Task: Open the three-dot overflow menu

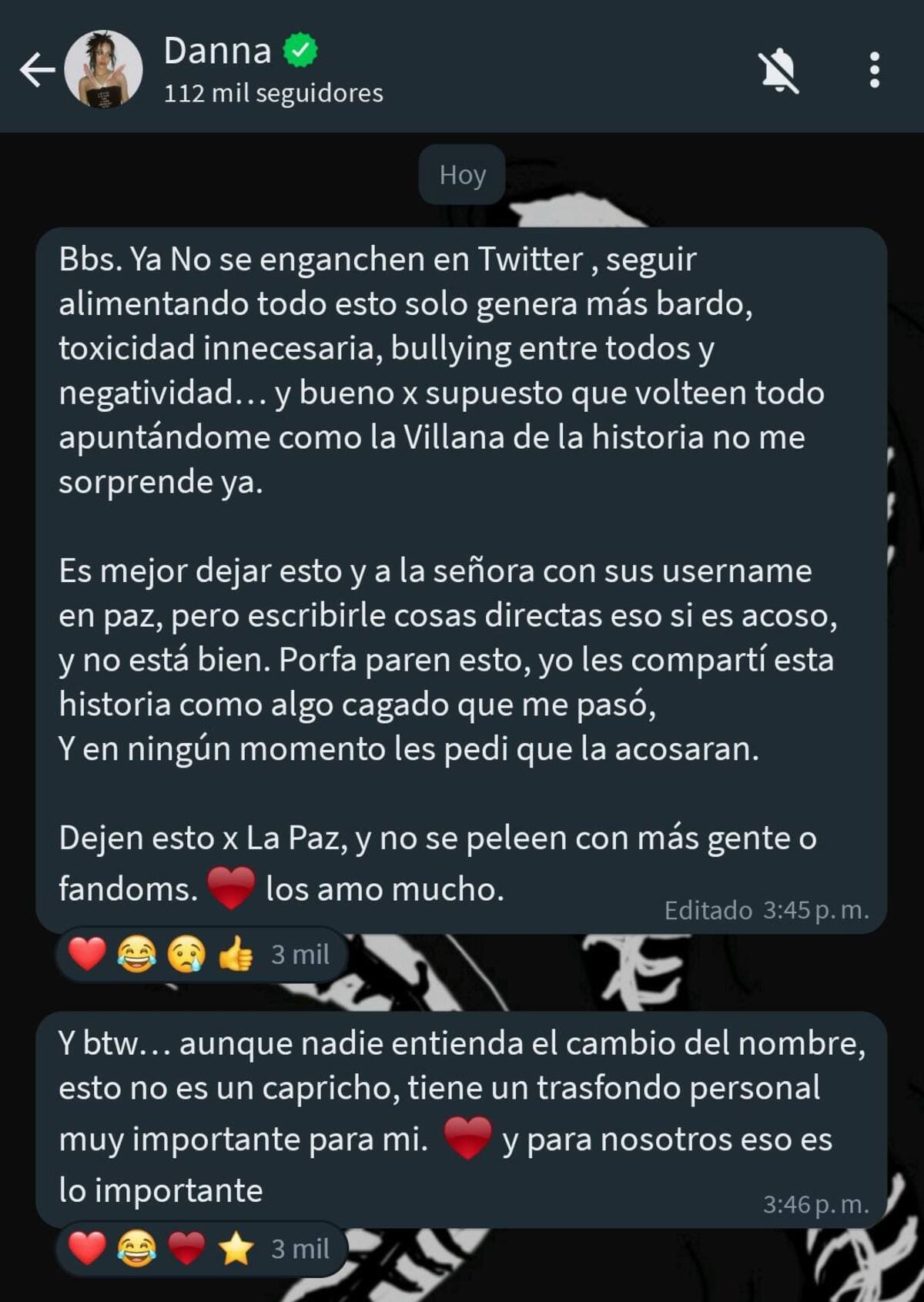Action: point(874,70)
